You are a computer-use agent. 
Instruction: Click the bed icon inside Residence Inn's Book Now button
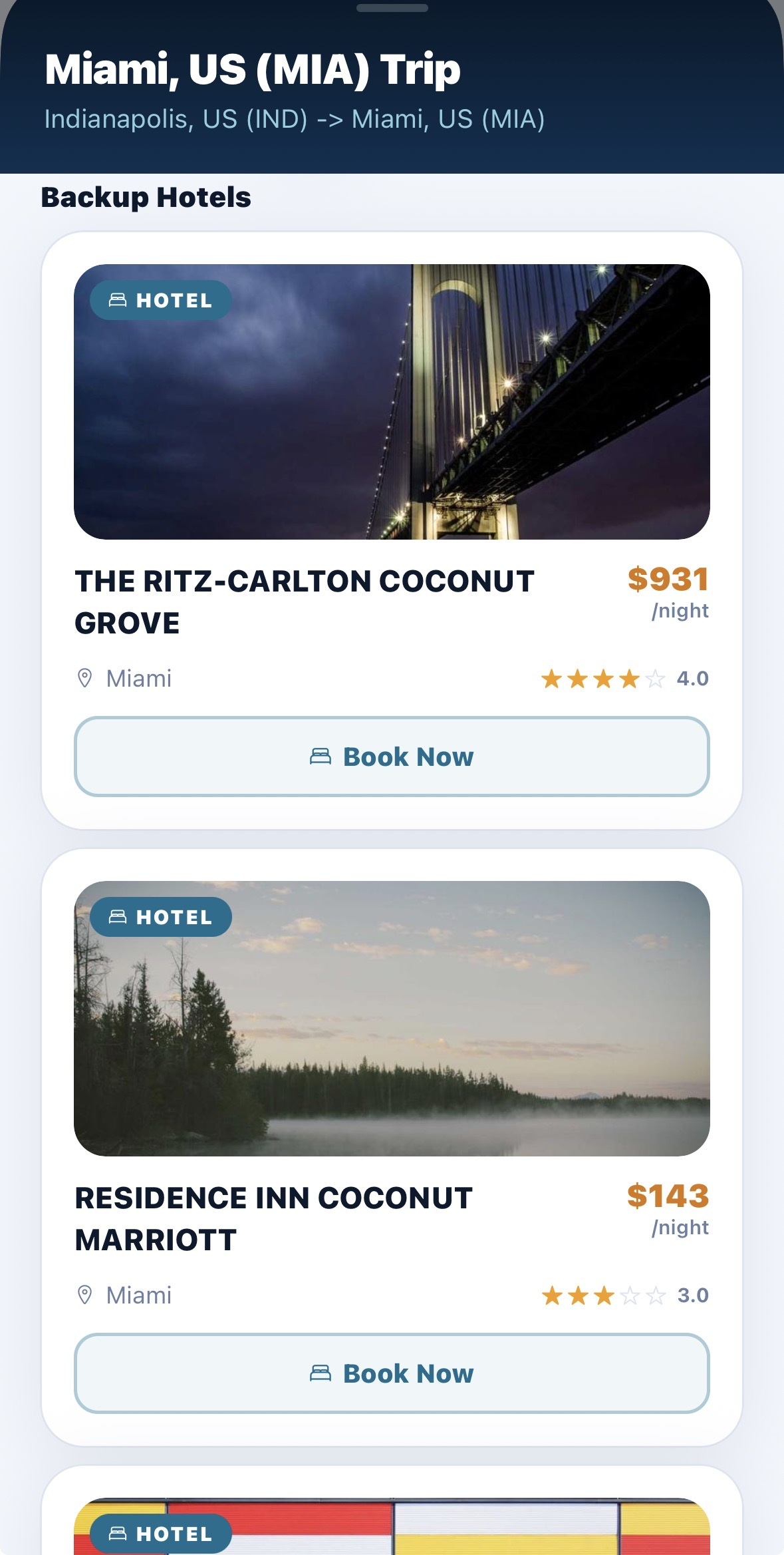320,1373
